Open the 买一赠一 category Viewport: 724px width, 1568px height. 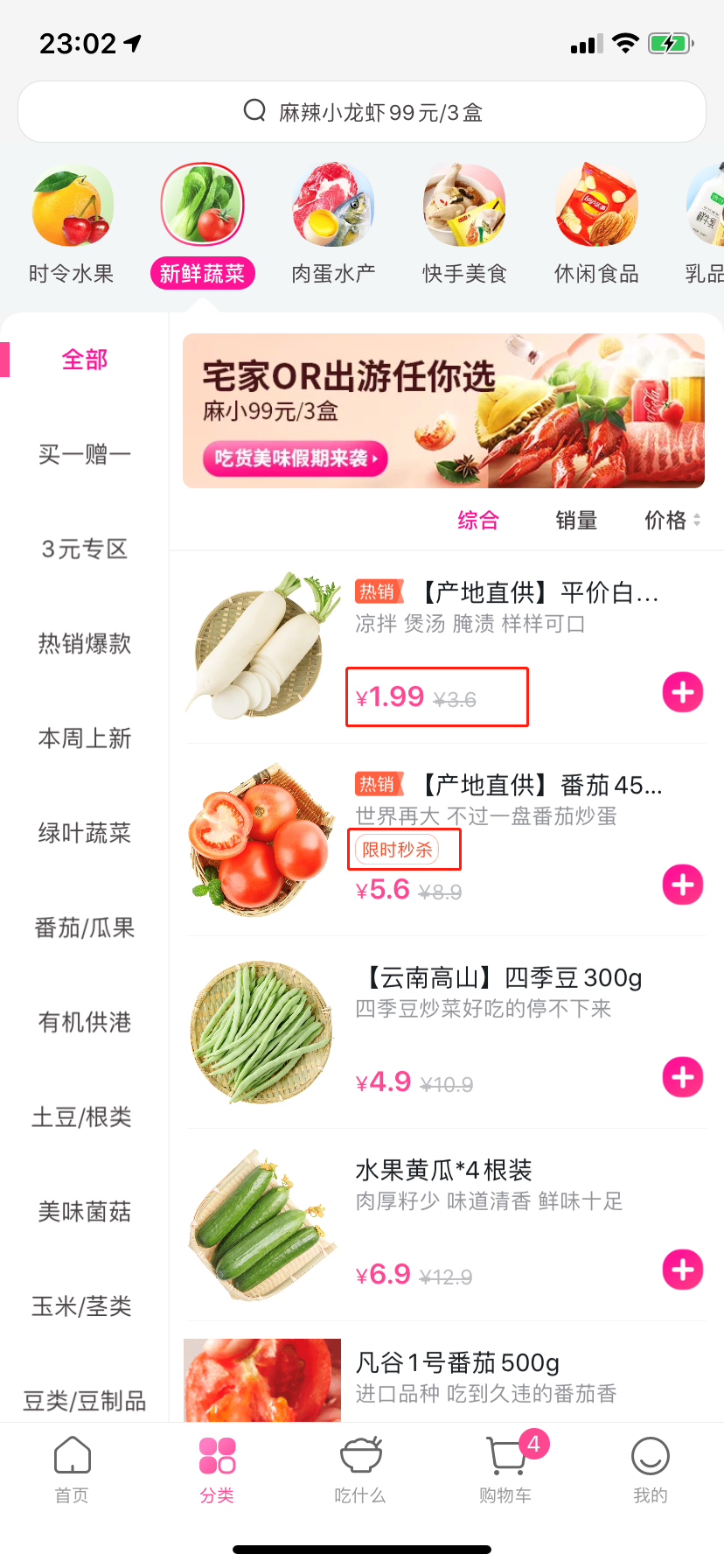tap(84, 453)
